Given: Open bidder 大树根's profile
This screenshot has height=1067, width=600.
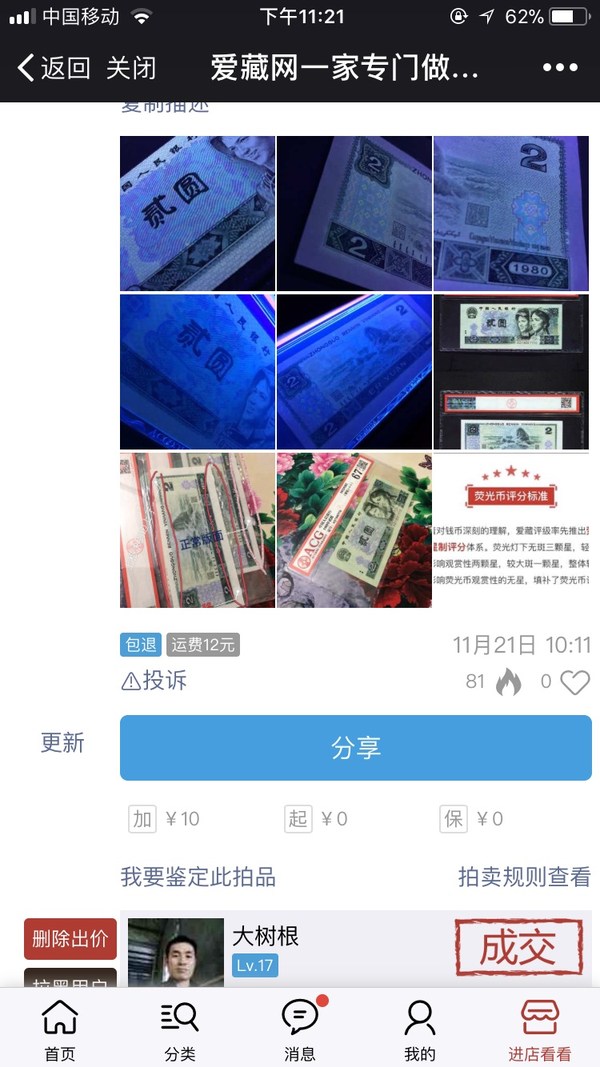Looking at the screenshot, I should [x=176, y=951].
